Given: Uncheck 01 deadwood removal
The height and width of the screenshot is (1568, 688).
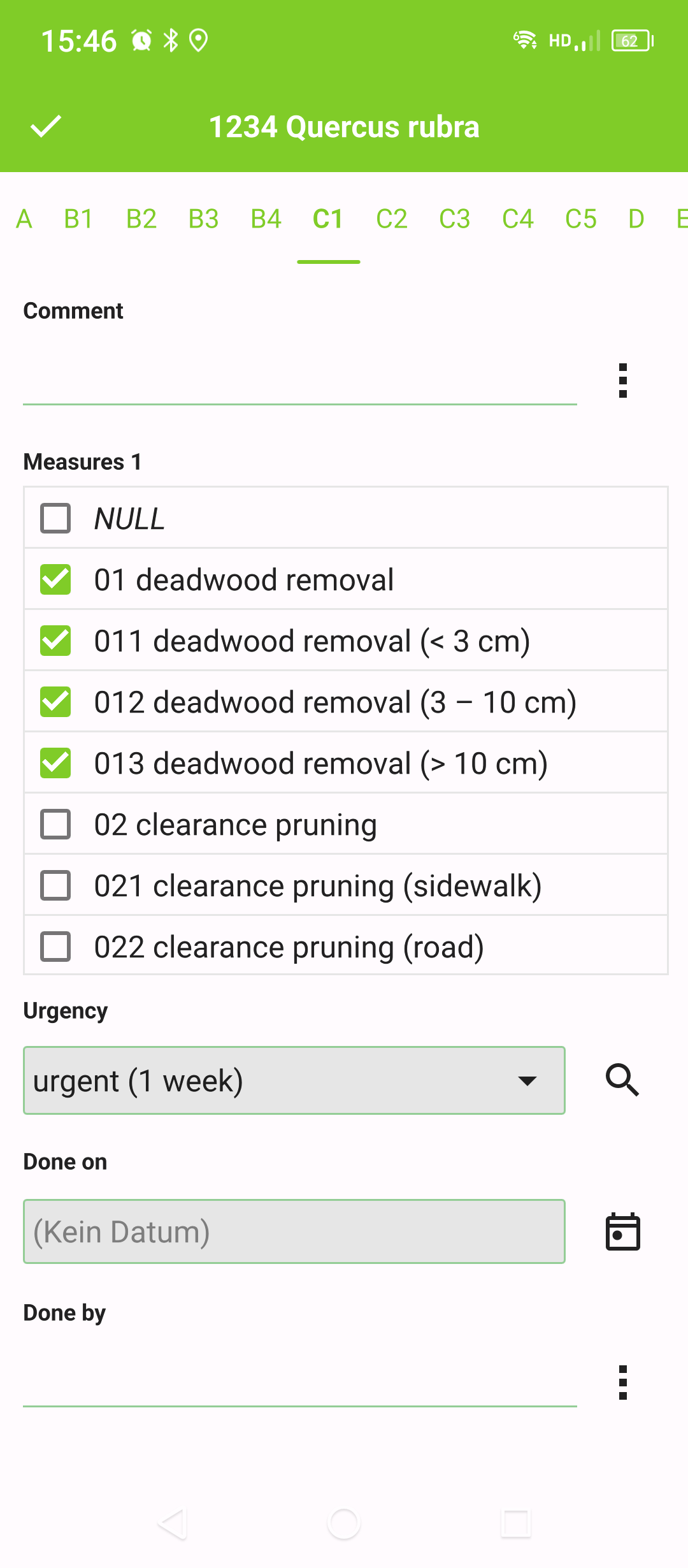Looking at the screenshot, I should (55, 579).
